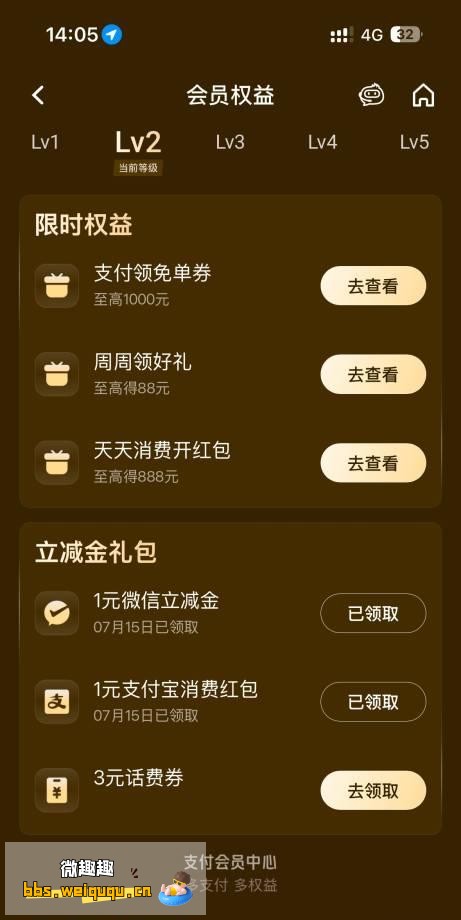Screen dimensions: 461x920
Task: Open the robot assistant icon
Action: tap(372, 95)
